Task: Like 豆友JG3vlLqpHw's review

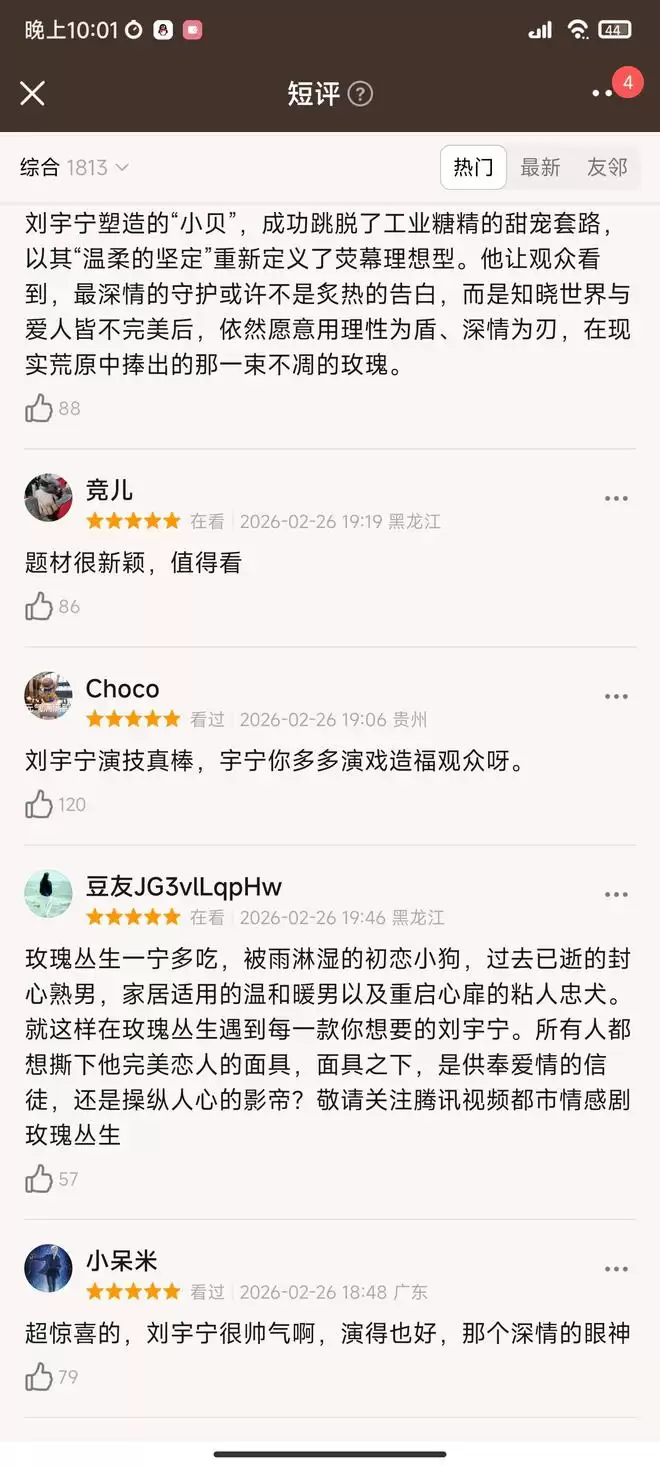Action: point(40,1179)
